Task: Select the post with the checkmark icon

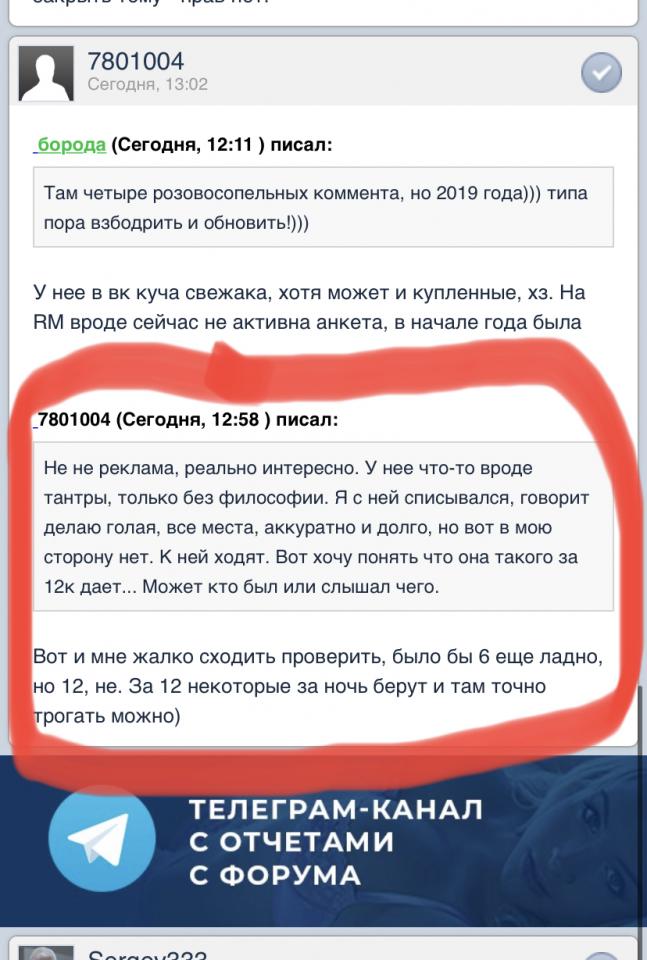Action: point(601,72)
